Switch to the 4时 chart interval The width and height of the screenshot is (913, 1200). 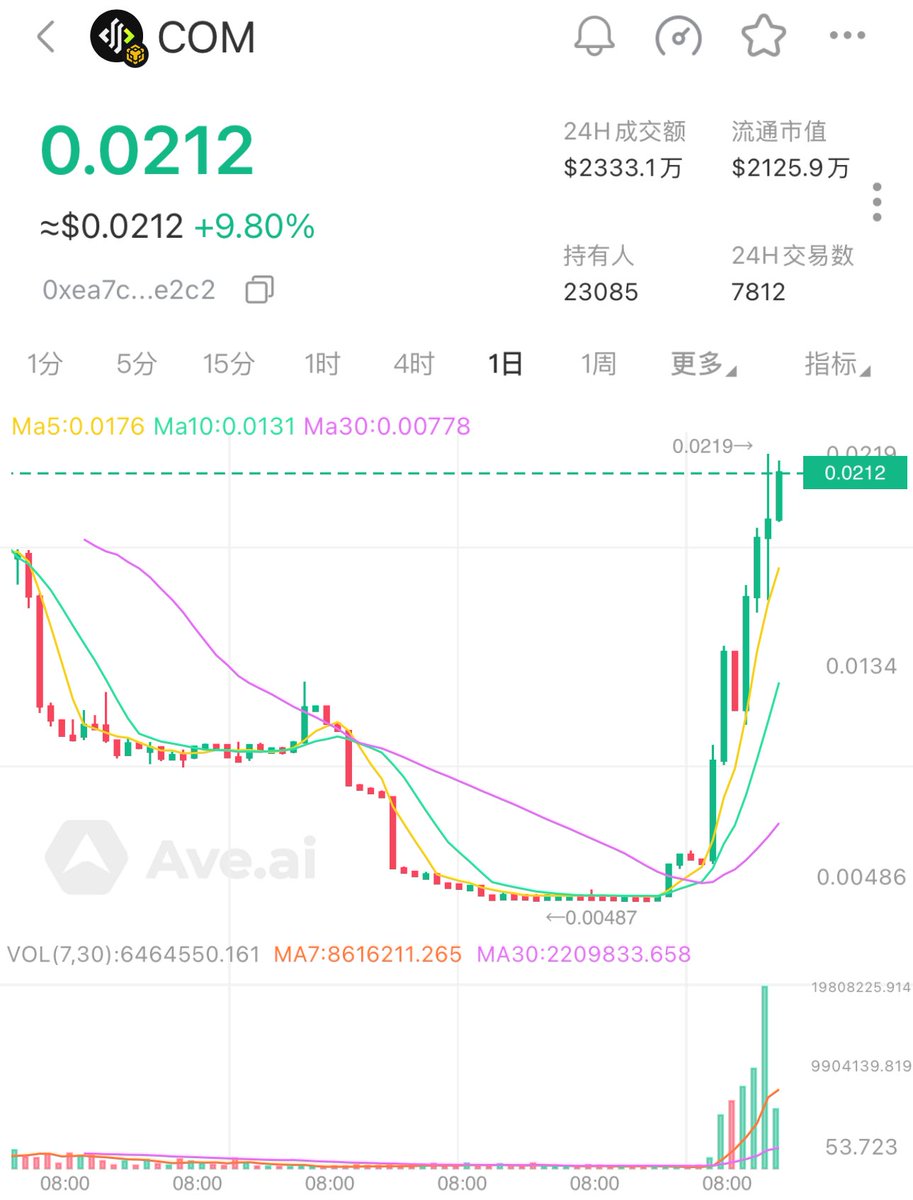coord(413,364)
